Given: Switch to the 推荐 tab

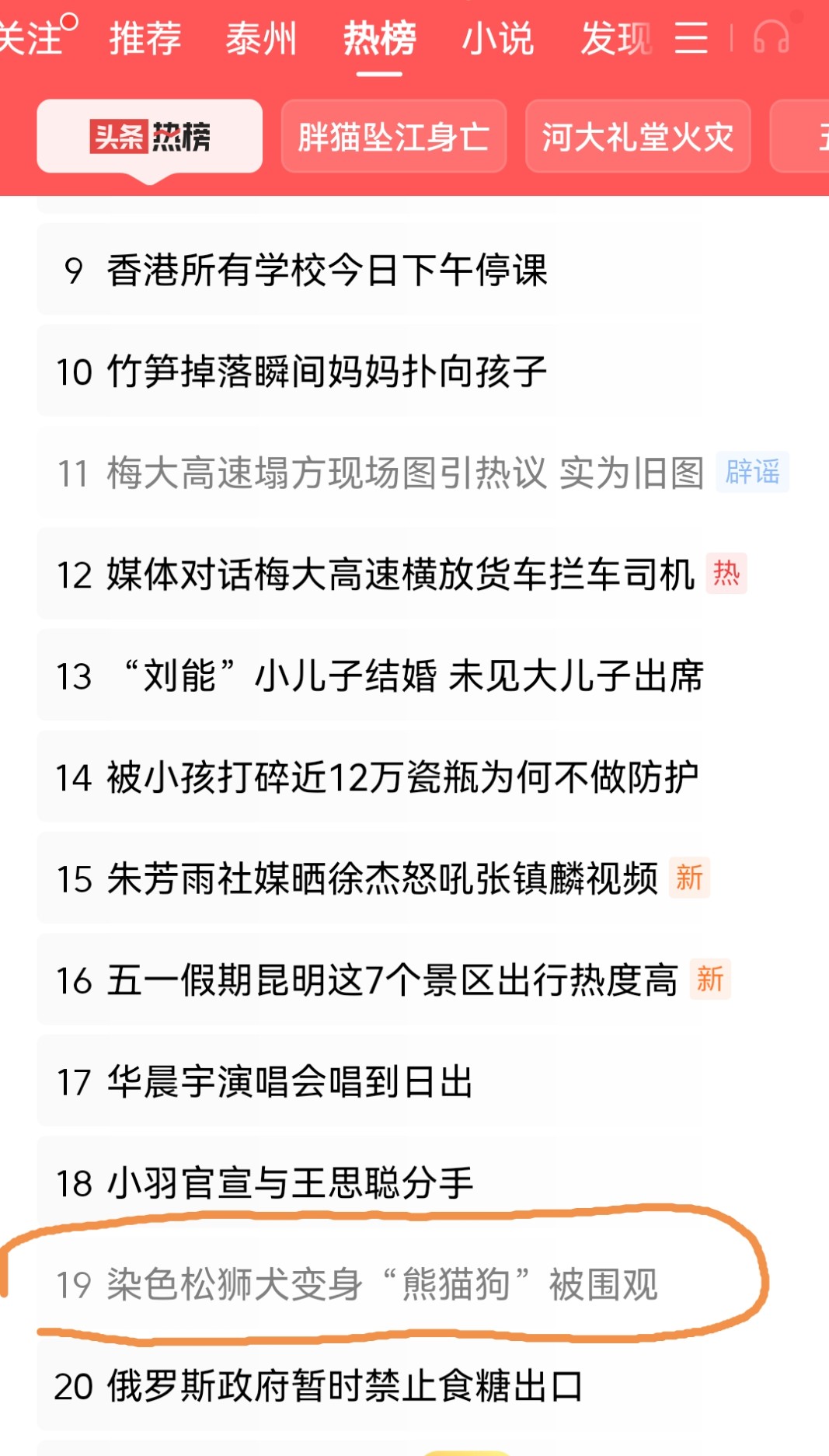Looking at the screenshot, I should coord(145,38).
